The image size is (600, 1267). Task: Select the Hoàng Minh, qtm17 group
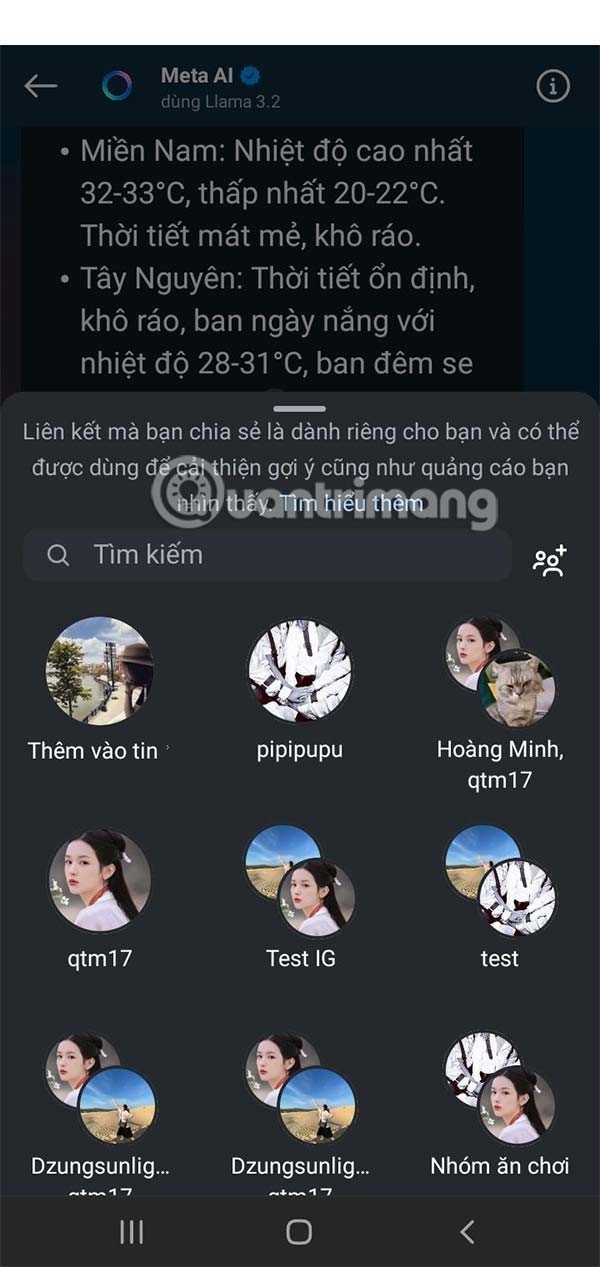[x=500, y=671]
